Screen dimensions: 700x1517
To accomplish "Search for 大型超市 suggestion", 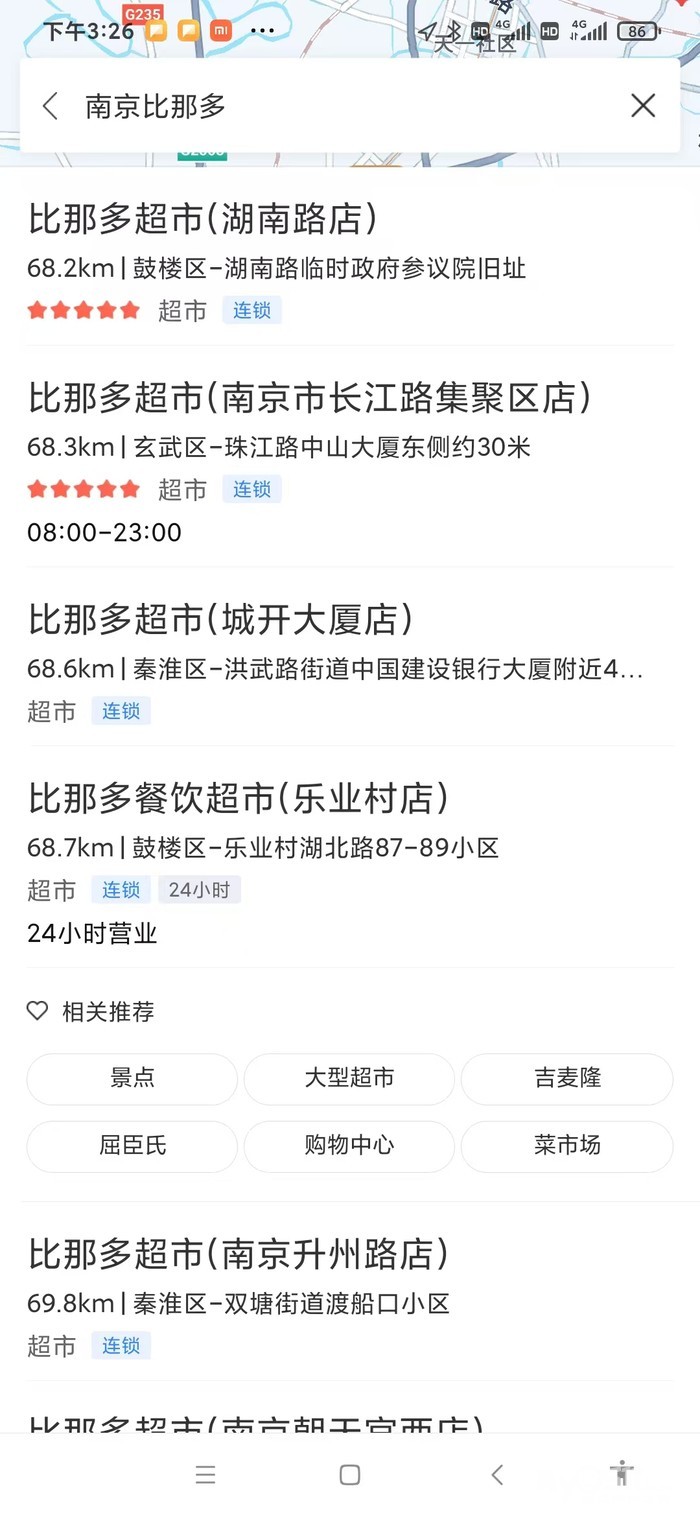I will pos(349,1078).
